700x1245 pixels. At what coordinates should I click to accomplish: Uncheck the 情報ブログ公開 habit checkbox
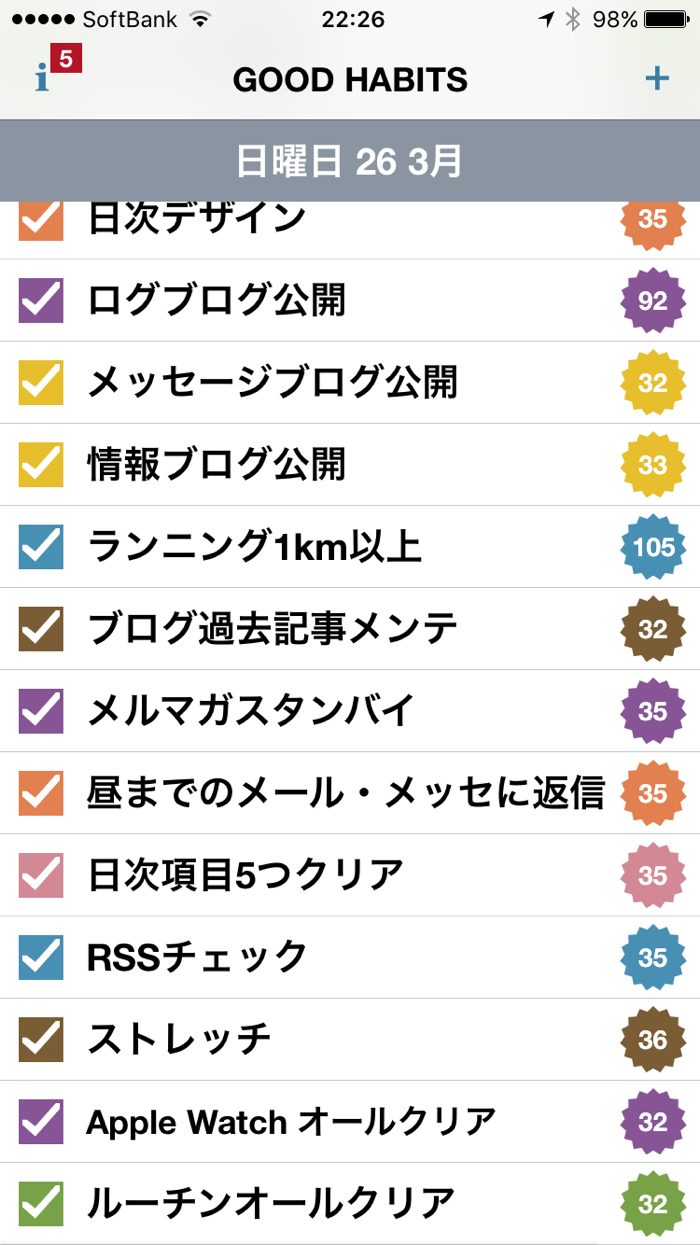[x=41, y=464]
